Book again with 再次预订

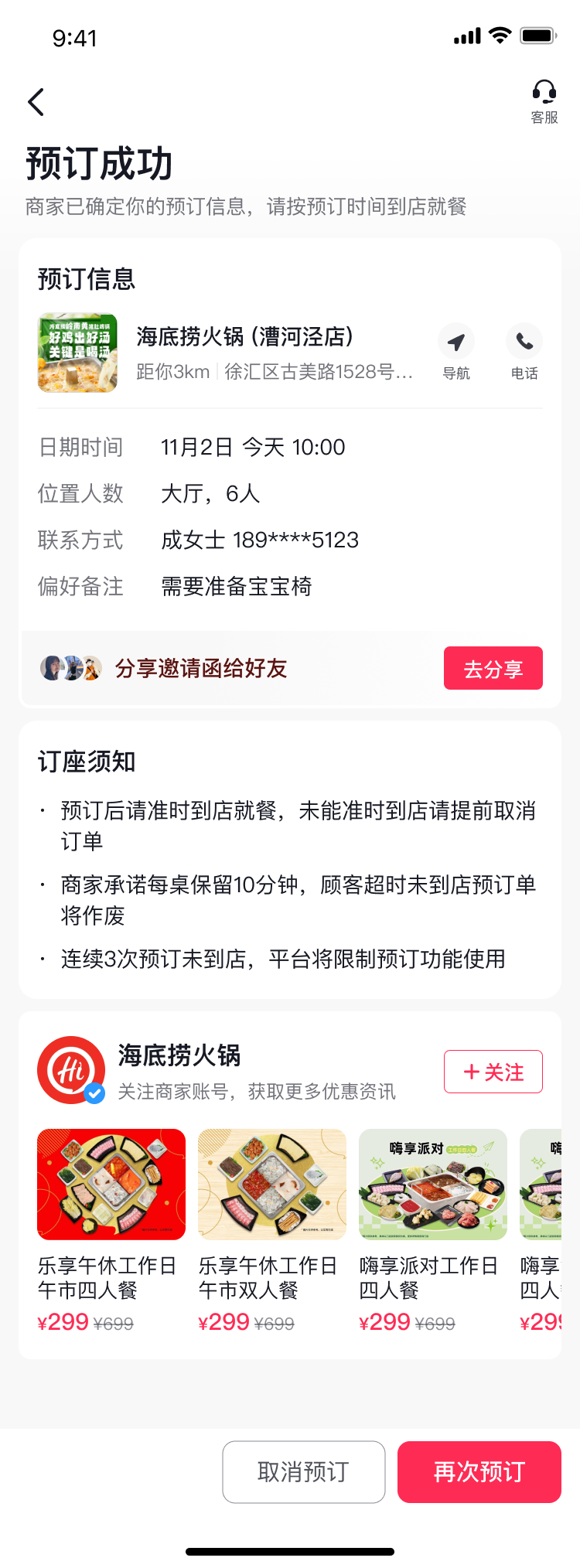coord(479,1471)
